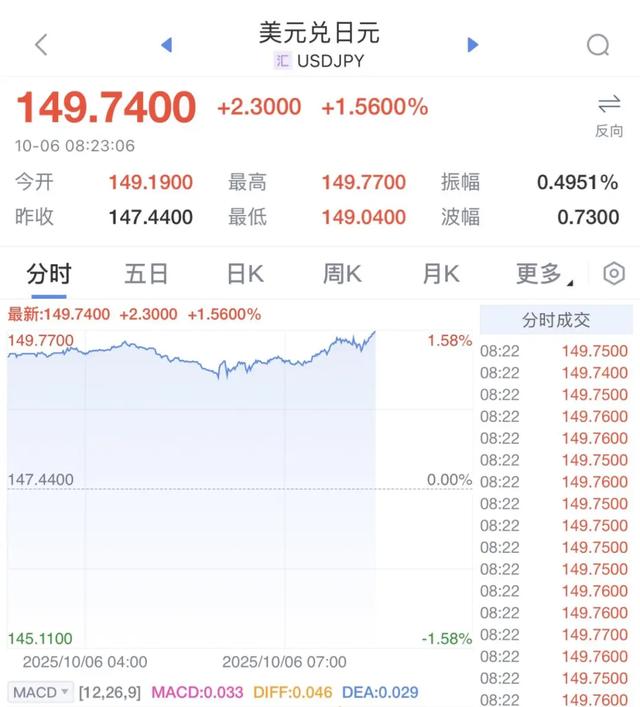The width and height of the screenshot is (640, 707).
Task: Switch to the previous currency pair
Action: (166, 45)
